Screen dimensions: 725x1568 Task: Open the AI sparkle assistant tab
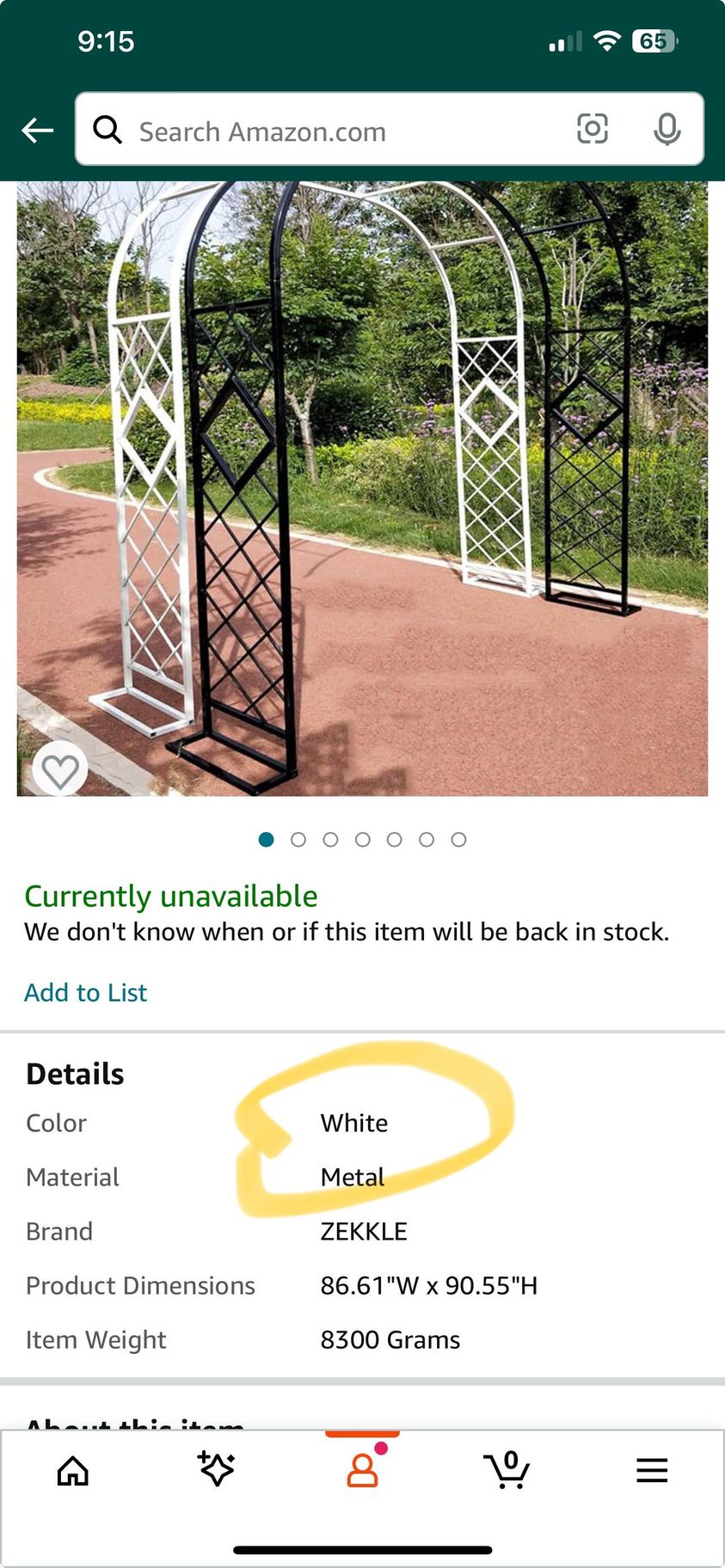217,1469
